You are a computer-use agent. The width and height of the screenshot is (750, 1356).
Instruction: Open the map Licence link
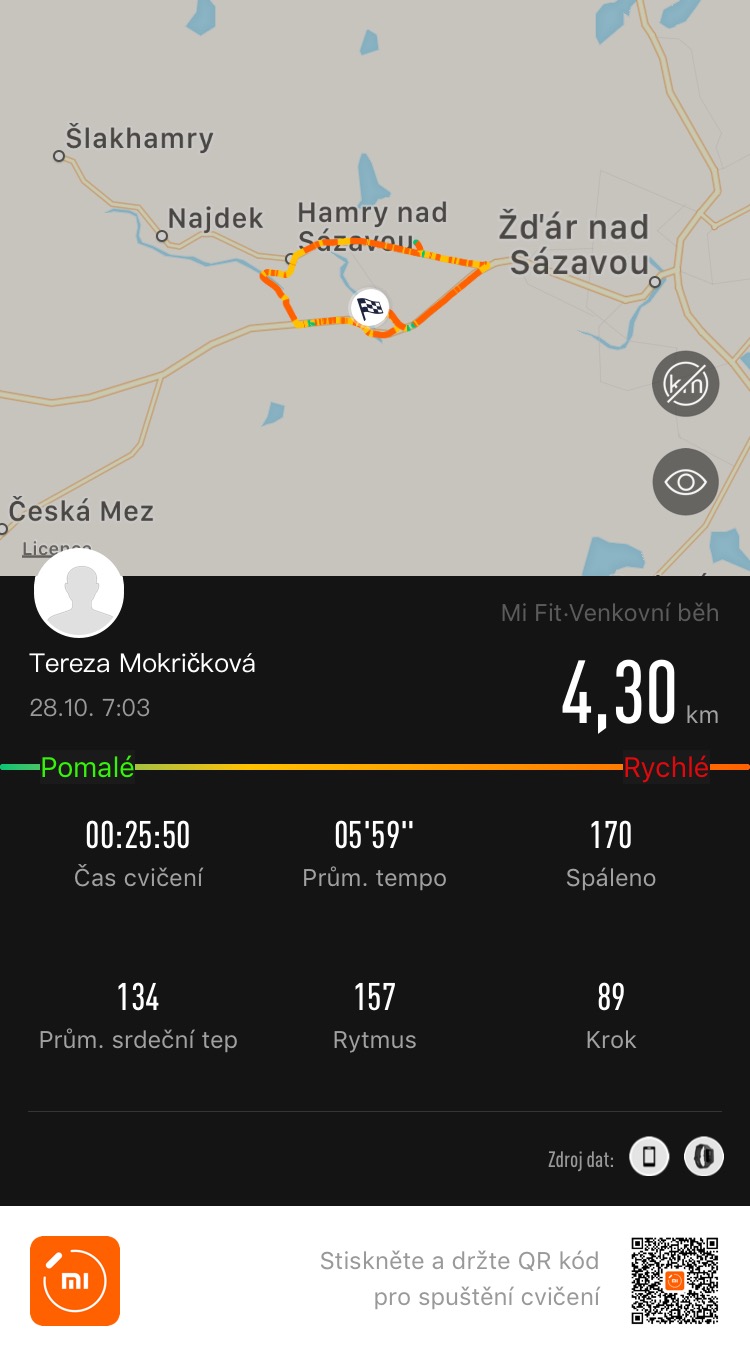click(57, 548)
